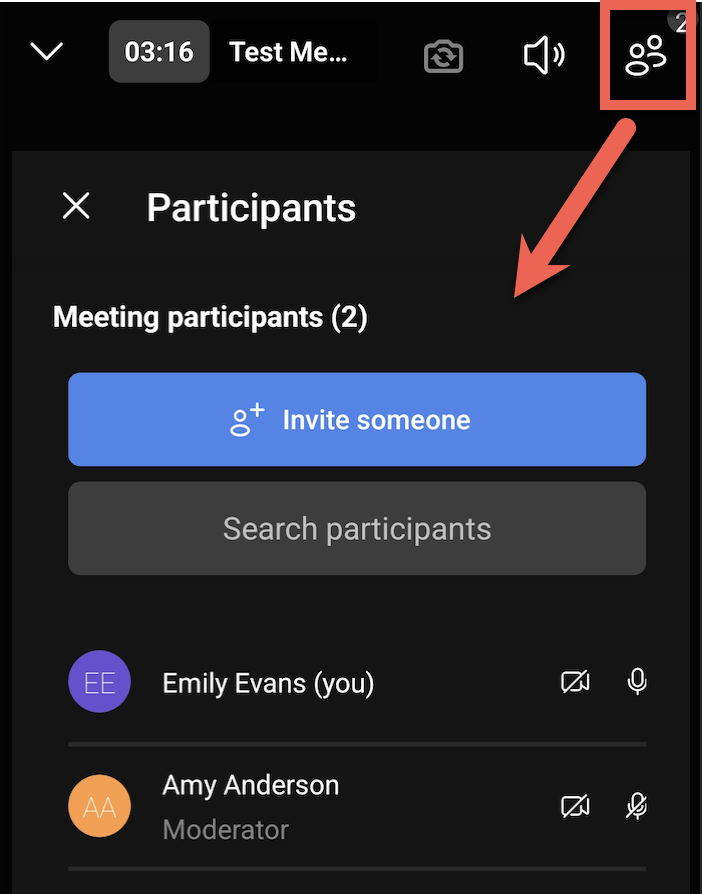This screenshot has width=702, height=894.
Task: Tap the Test Me... meeting title
Action: click(288, 52)
